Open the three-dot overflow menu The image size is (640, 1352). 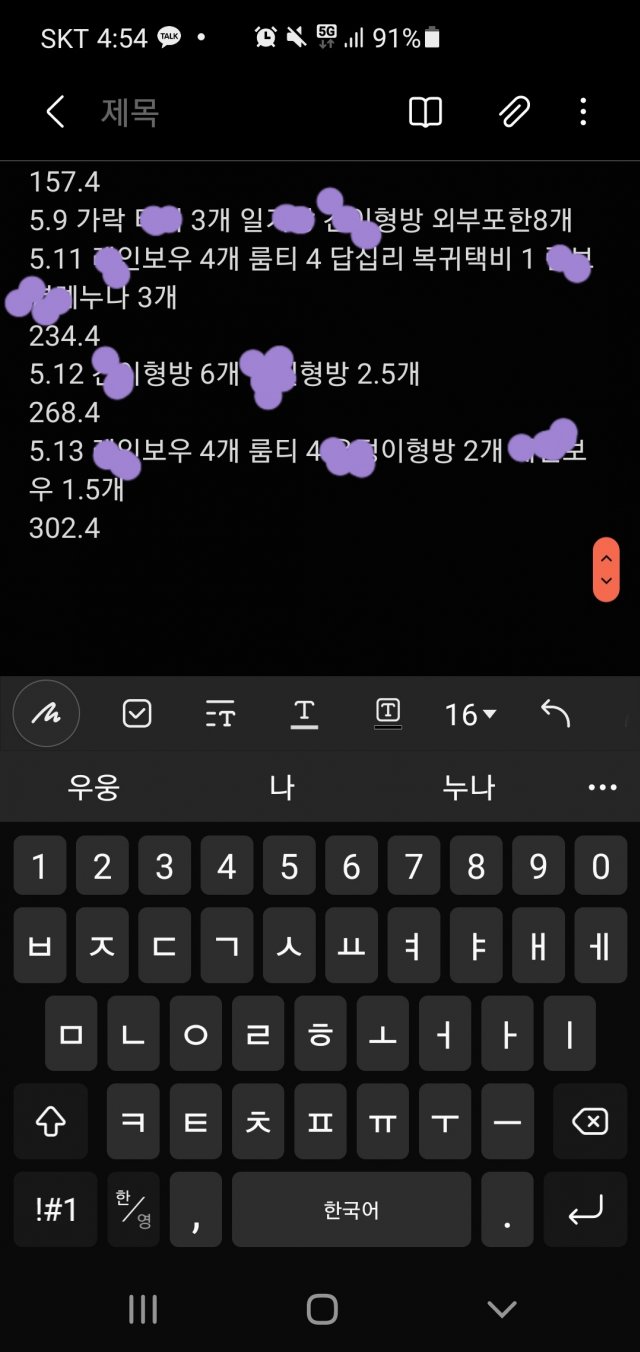pyautogui.click(x=583, y=112)
